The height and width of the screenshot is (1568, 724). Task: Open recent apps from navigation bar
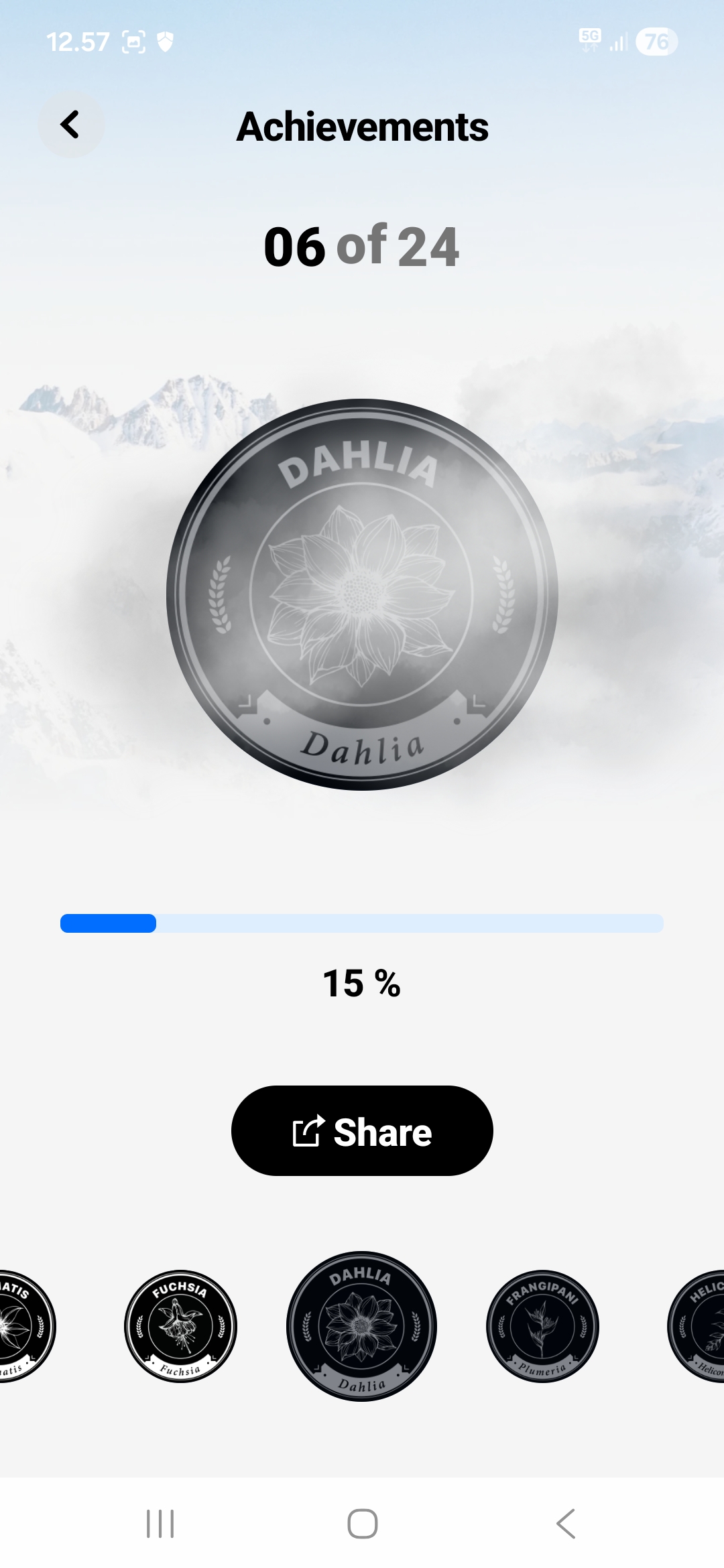pyautogui.click(x=160, y=1524)
